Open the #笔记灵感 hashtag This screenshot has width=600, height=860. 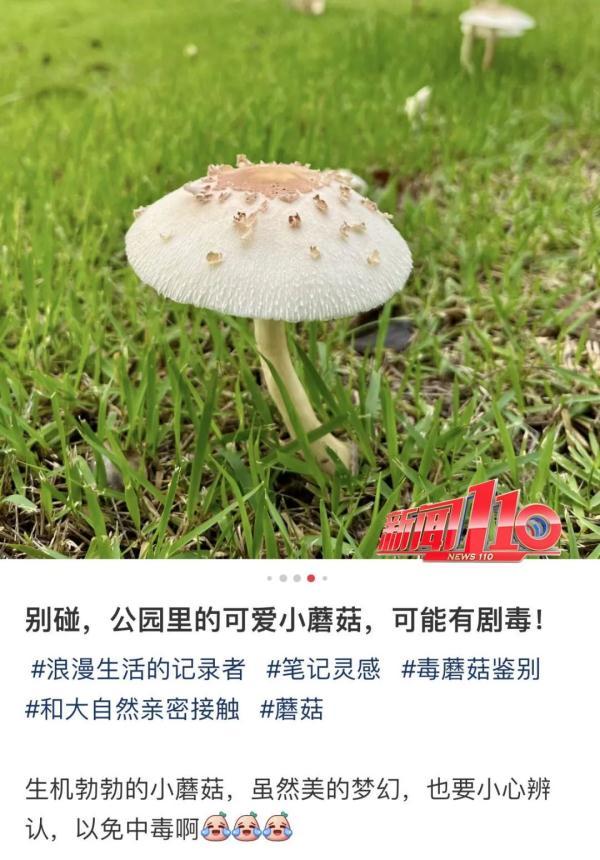(x=323, y=669)
